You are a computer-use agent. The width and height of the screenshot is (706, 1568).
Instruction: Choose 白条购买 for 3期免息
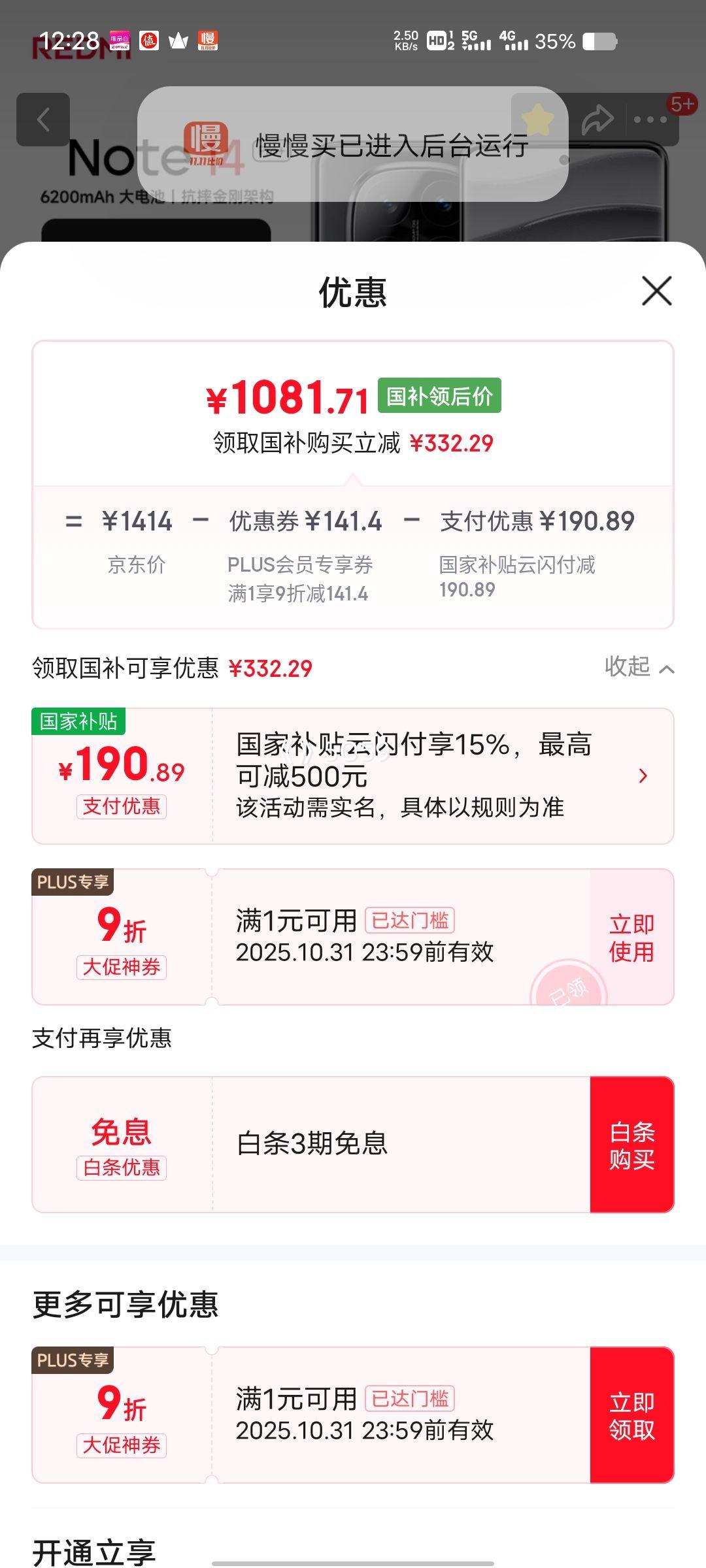click(x=631, y=1145)
